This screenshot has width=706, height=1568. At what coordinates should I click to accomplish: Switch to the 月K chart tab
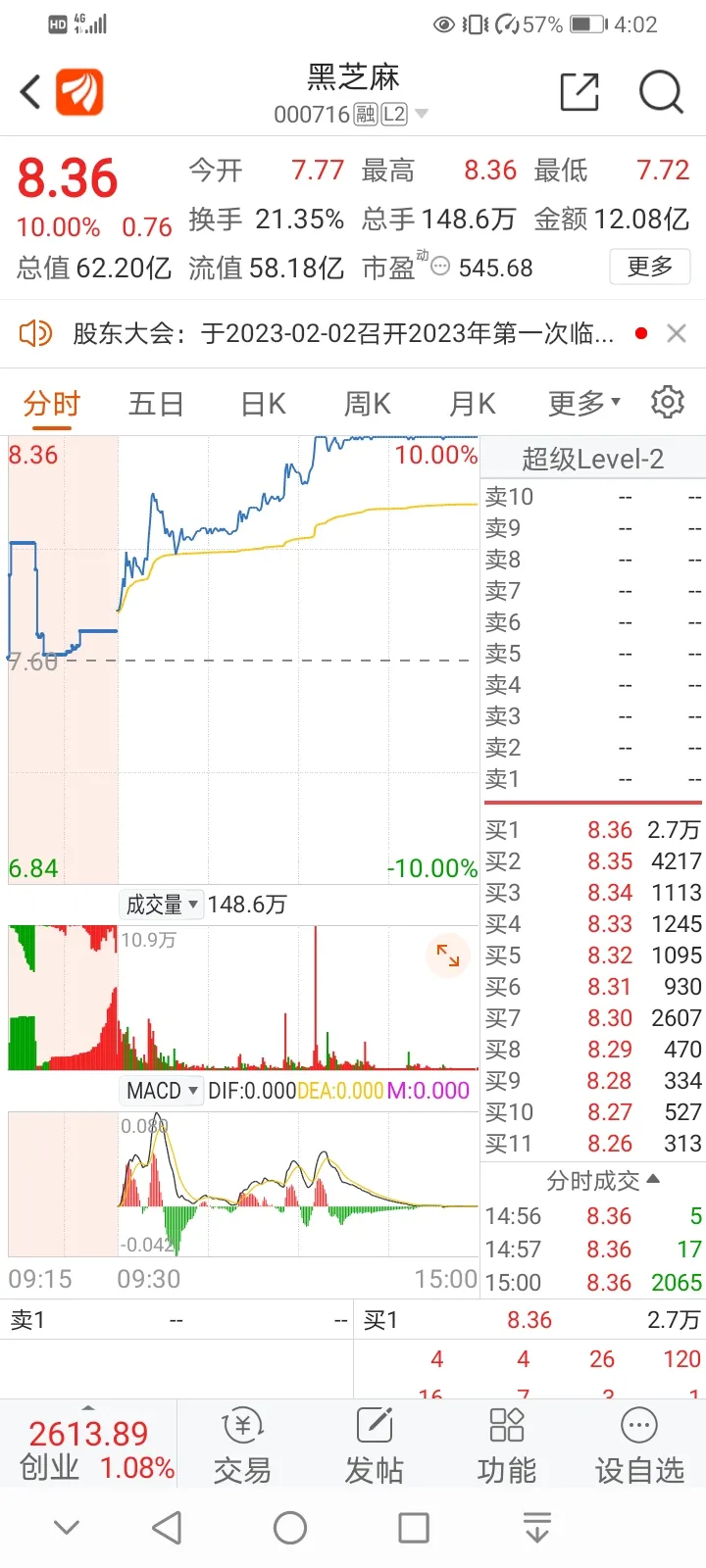(472, 403)
